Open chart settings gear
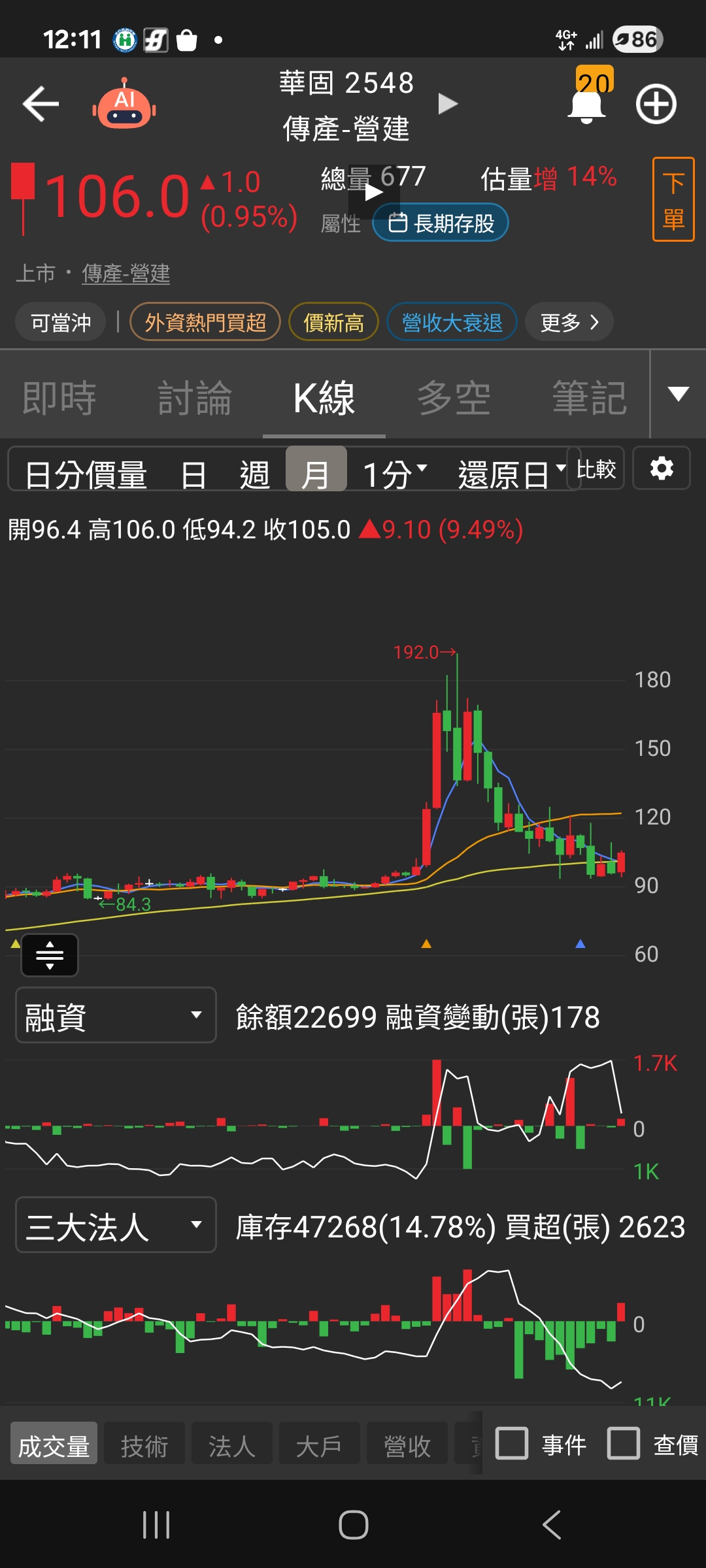 662,468
